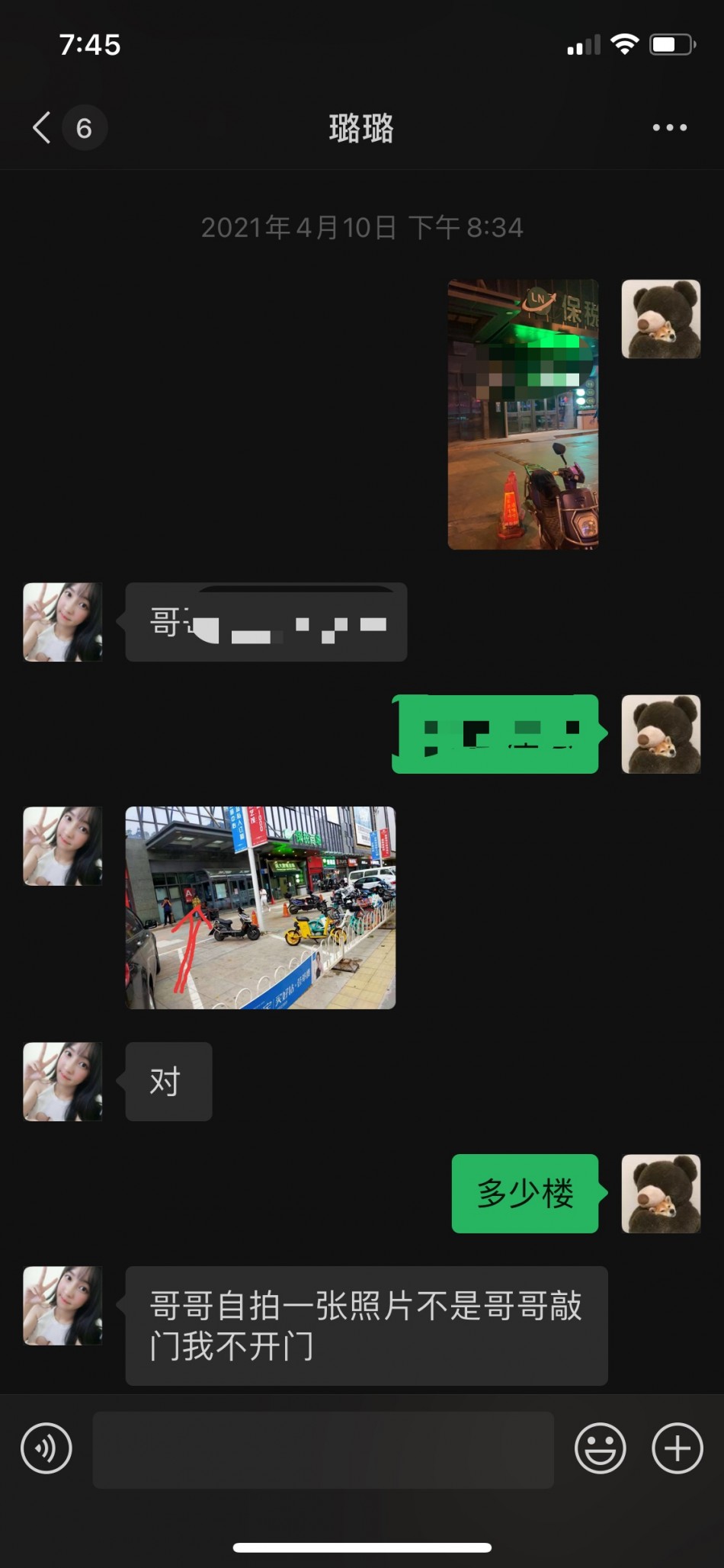
Task: Tap the message text field
Action: point(323,1449)
